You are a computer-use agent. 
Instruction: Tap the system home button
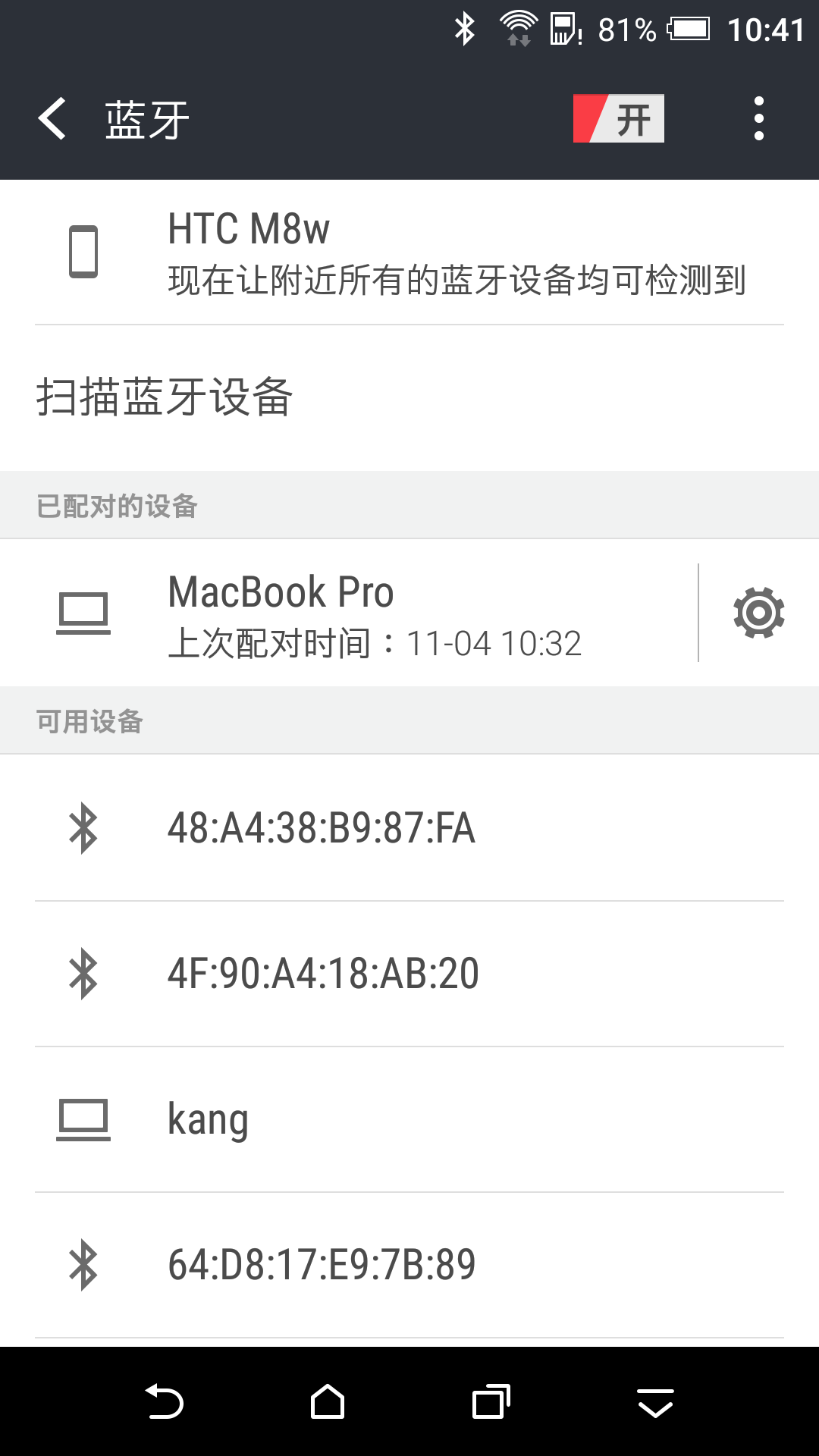click(328, 1401)
